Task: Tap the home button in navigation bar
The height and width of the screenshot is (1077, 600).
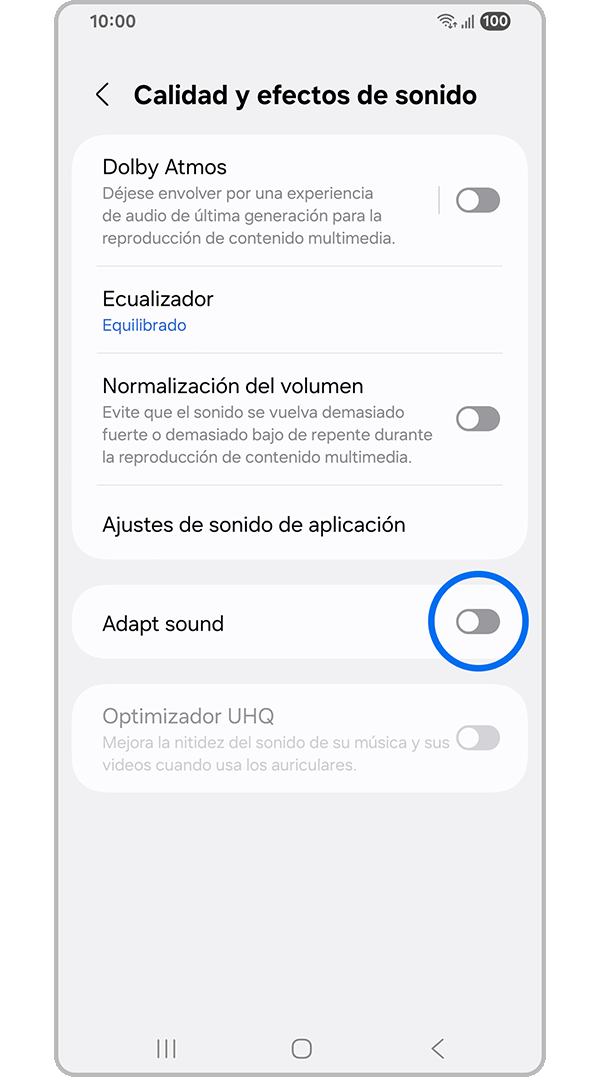Action: point(301,1048)
